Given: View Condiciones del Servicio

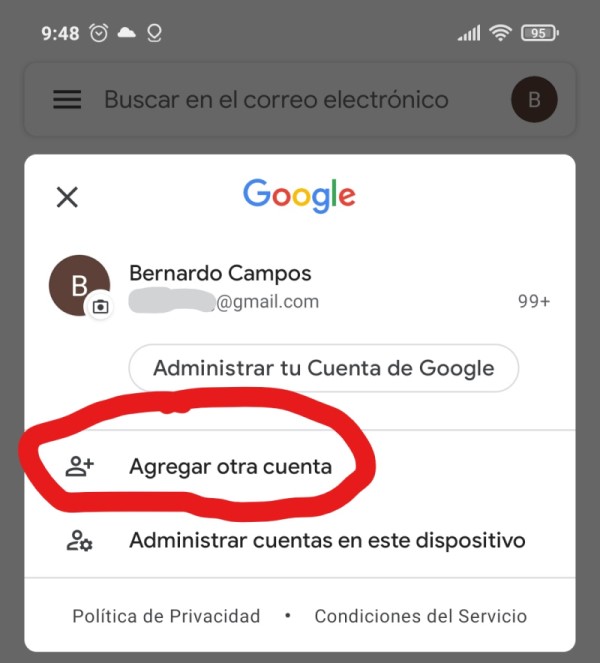Looking at the screenshot, I should click(420, 616).
